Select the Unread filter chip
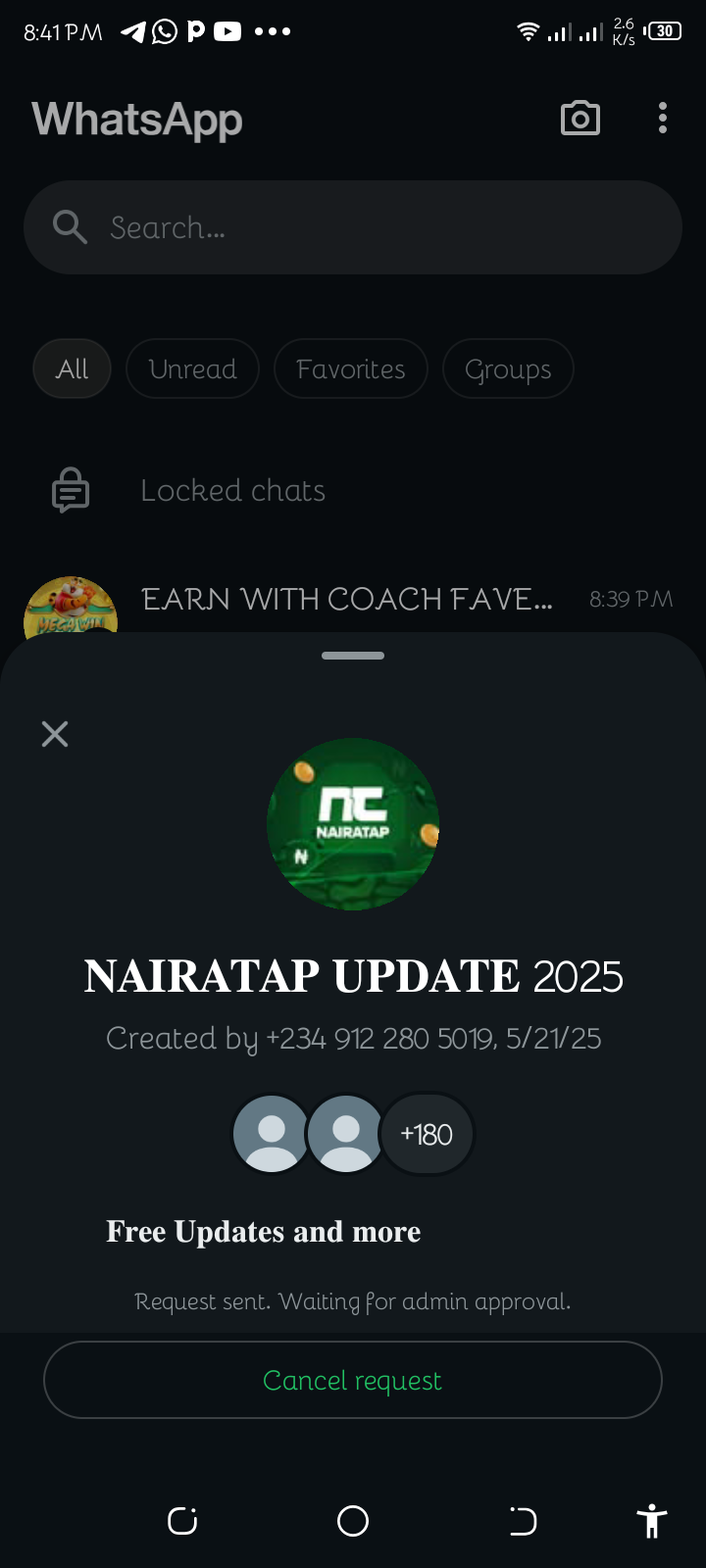This screenshot has height=1568, width=706. coord(192,368)
